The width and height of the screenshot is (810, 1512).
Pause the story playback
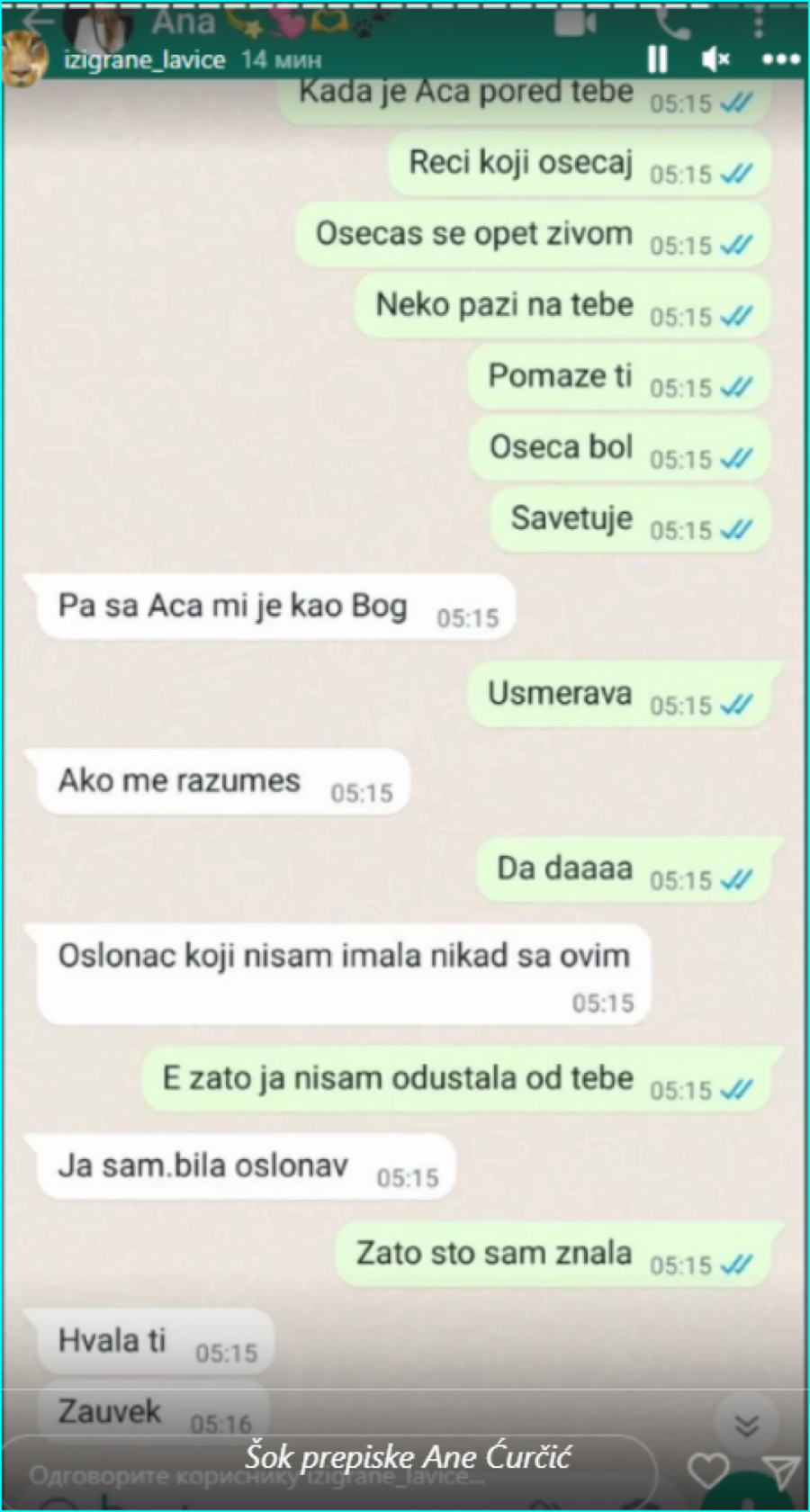point(658,59)
